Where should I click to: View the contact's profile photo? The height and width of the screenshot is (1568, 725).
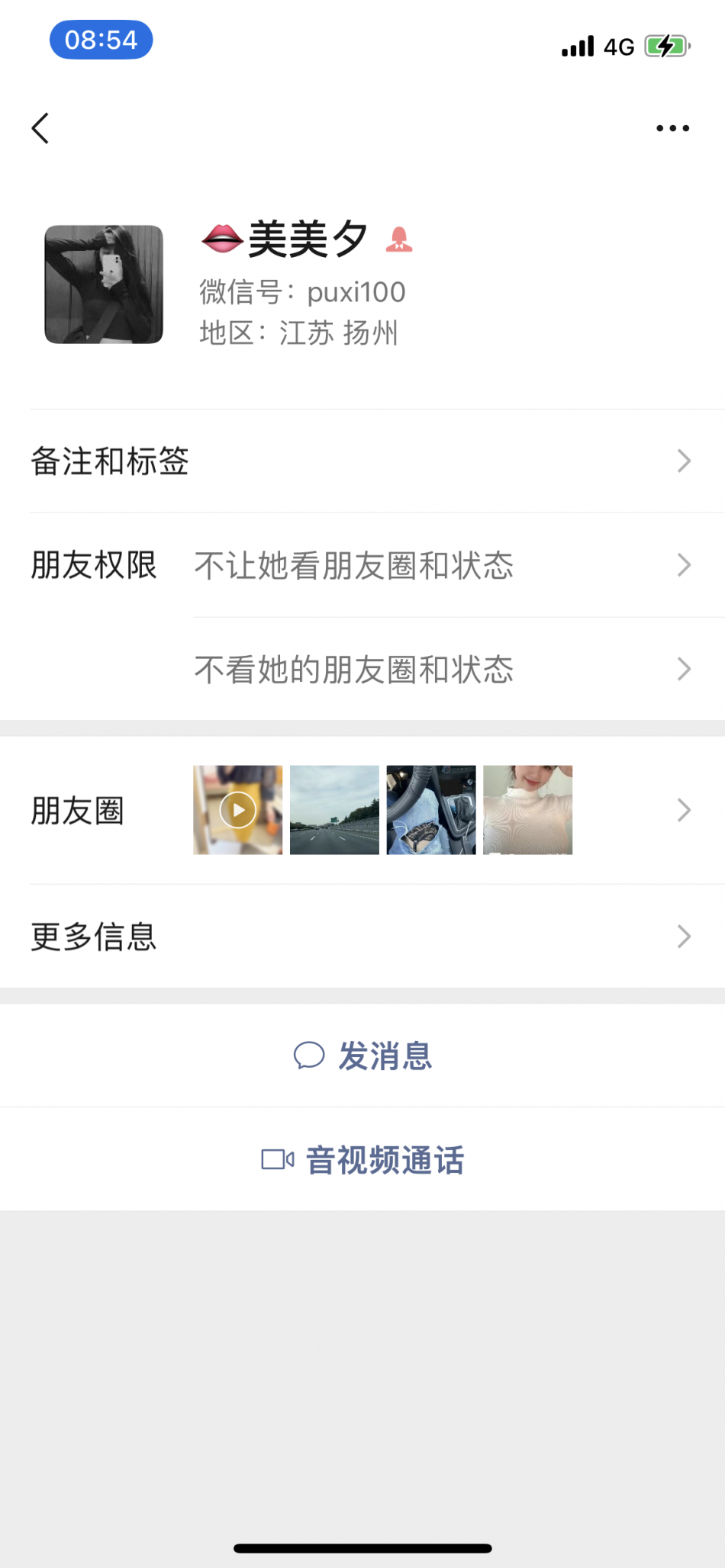pyautogui.click(x=104, y=284)
